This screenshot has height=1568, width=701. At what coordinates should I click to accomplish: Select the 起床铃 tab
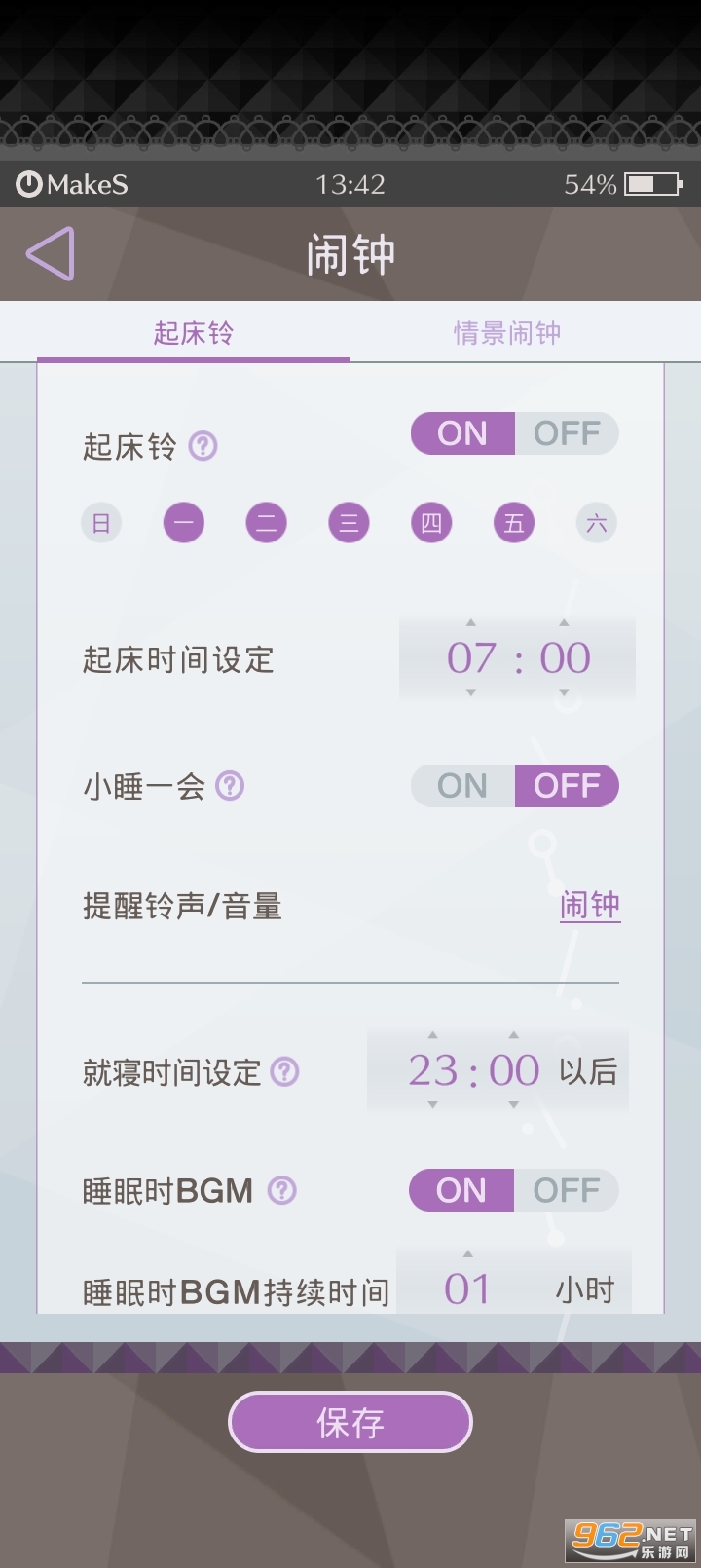192,333
